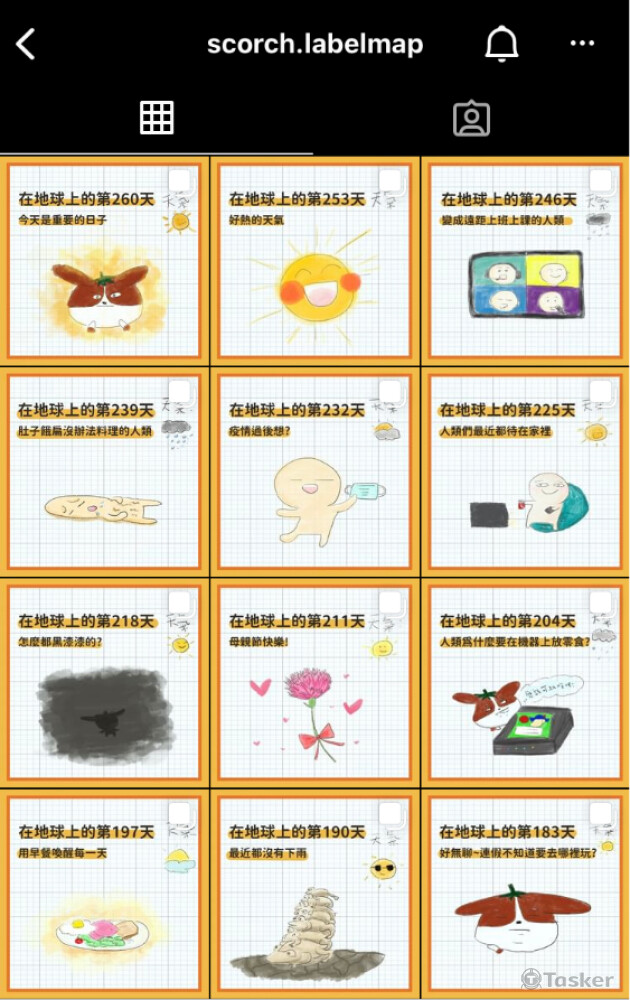The width and height of the screenshot is (630, 1000).
Task: Open the post 在地球上的第190天
Action: pos(315,895)
